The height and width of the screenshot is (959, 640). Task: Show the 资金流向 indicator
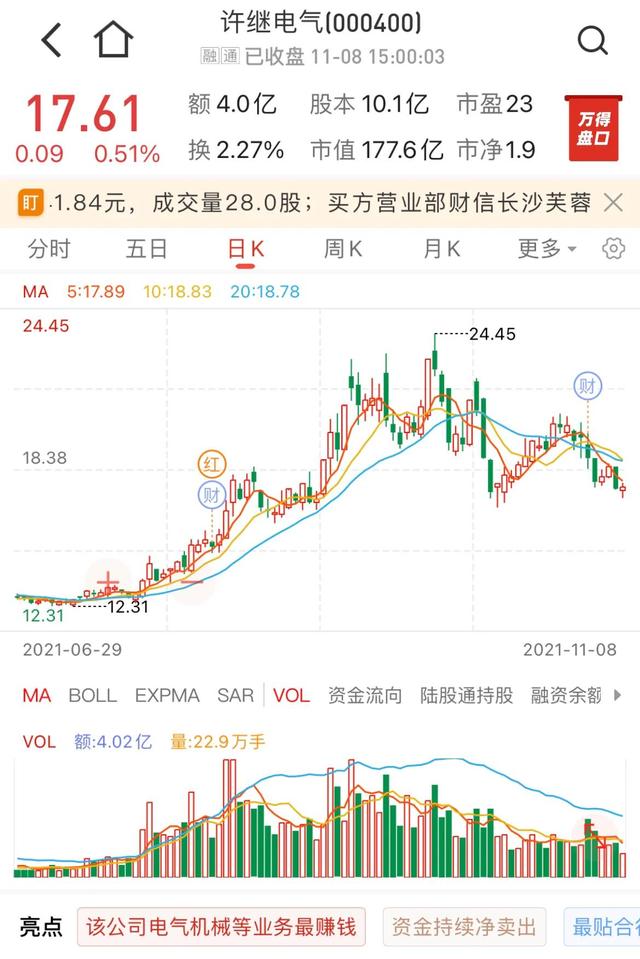click(x=365, y=695)
